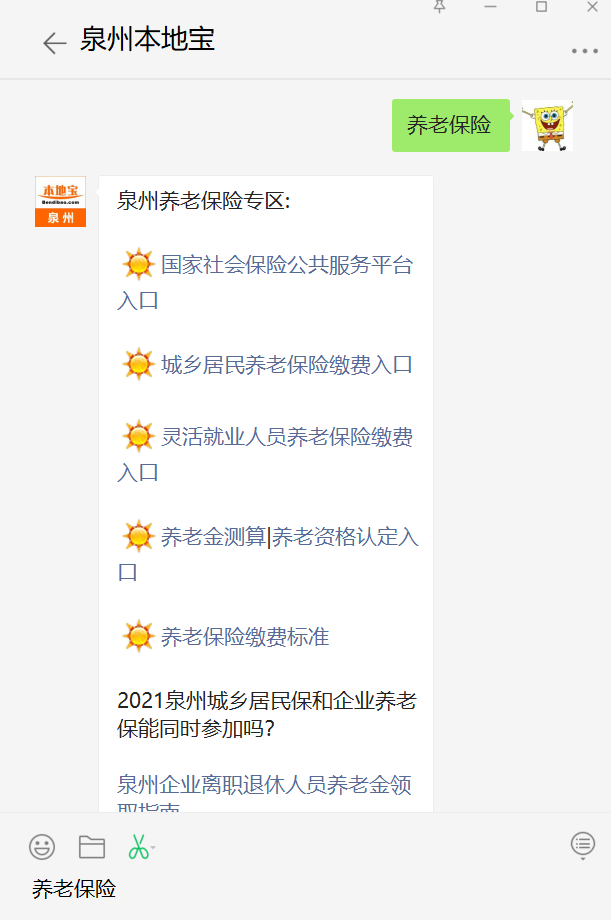
Task: Open 养老保险缴费标准 link
Action: tap(245, 637)
